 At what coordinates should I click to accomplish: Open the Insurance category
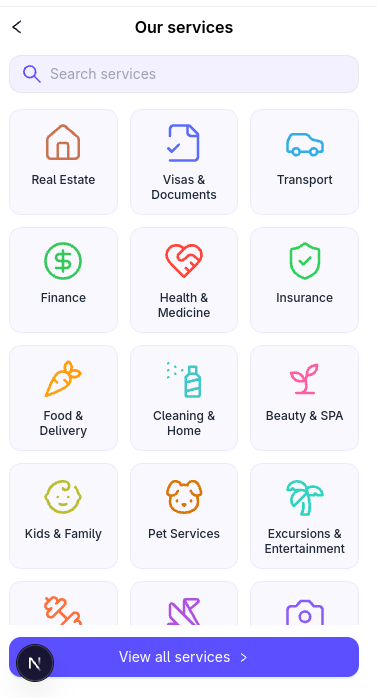[304, 280]
